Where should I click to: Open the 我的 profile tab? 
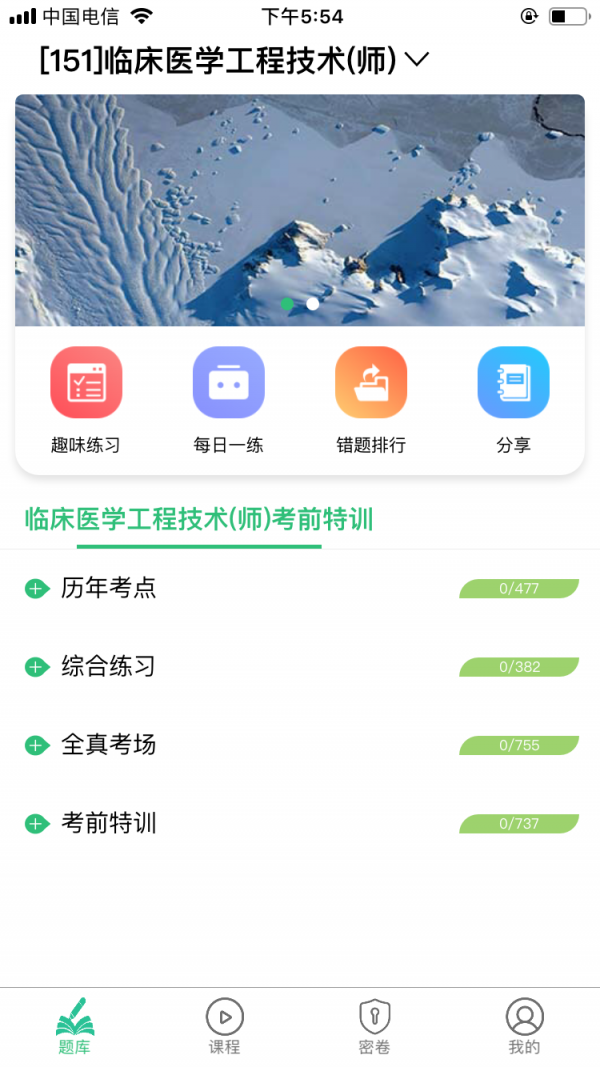point(525,1027)
